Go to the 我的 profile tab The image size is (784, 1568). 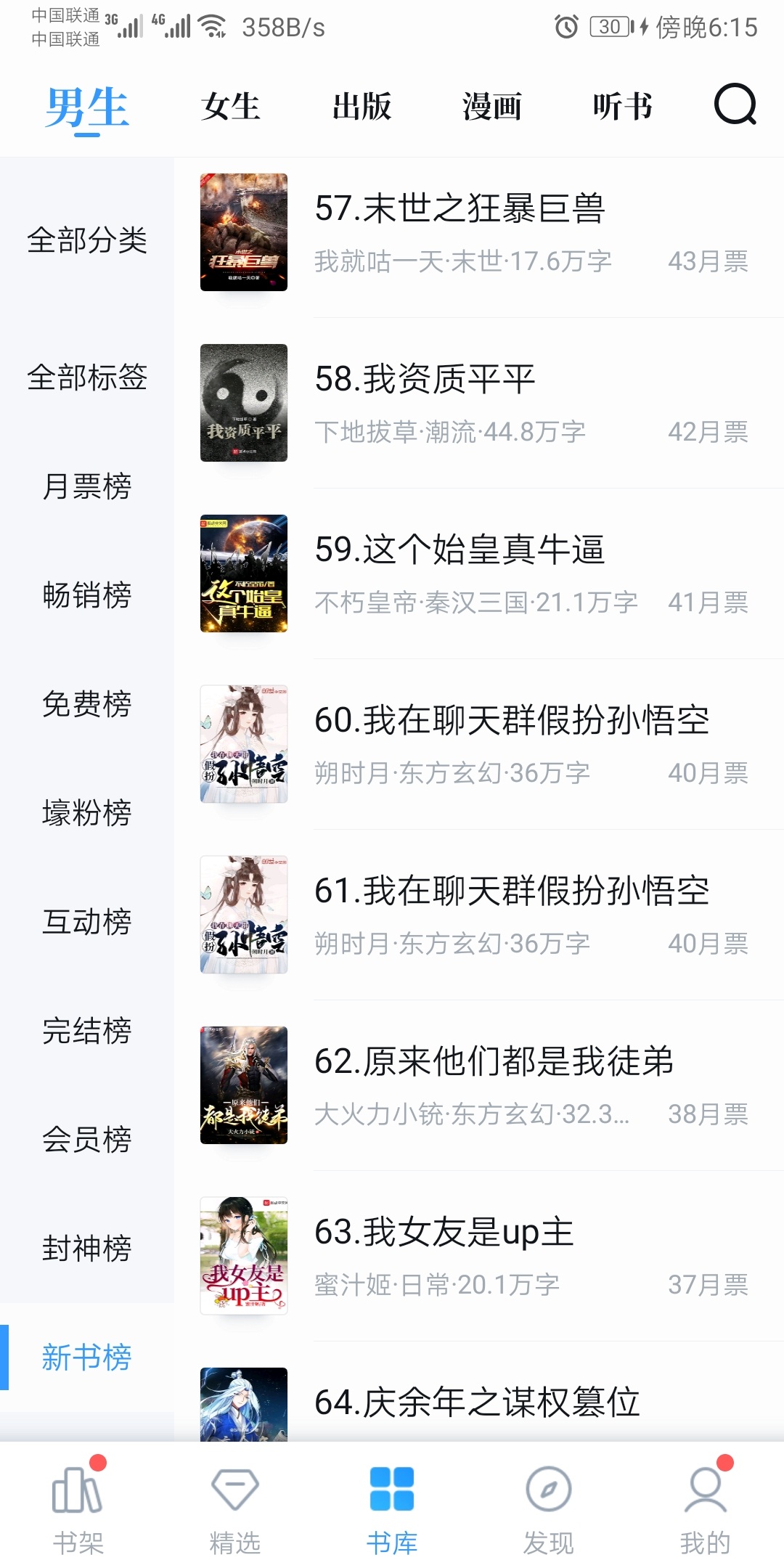[x=706, y=1506]
